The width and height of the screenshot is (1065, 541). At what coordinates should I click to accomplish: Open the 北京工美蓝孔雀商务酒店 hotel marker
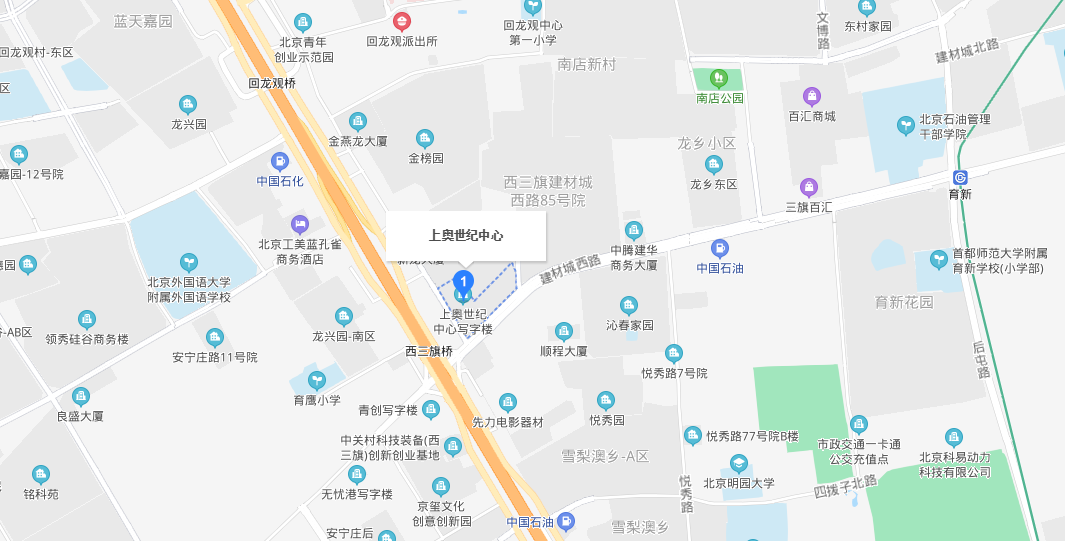pos(299,223)
